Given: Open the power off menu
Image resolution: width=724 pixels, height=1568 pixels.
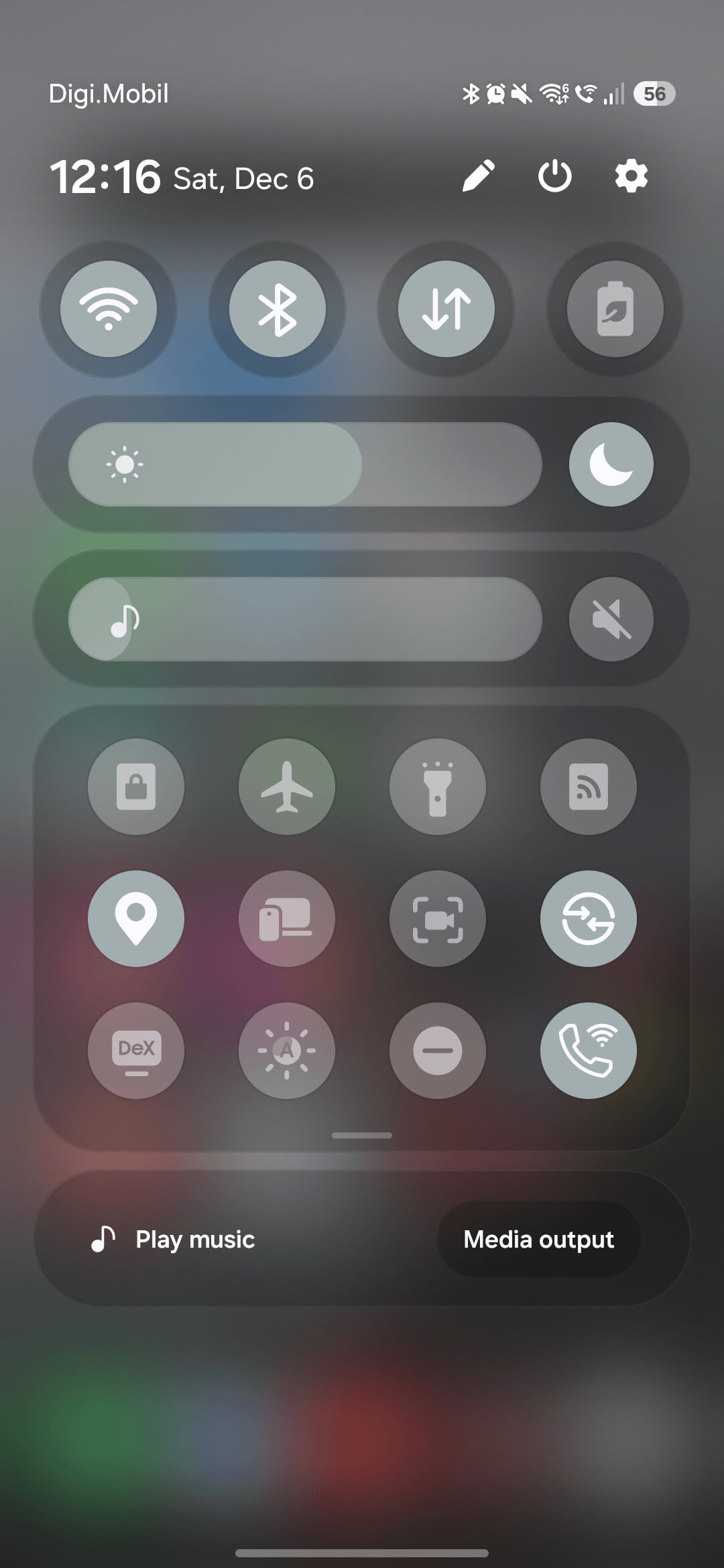Looking at the screenshot, I should (554, 176).
